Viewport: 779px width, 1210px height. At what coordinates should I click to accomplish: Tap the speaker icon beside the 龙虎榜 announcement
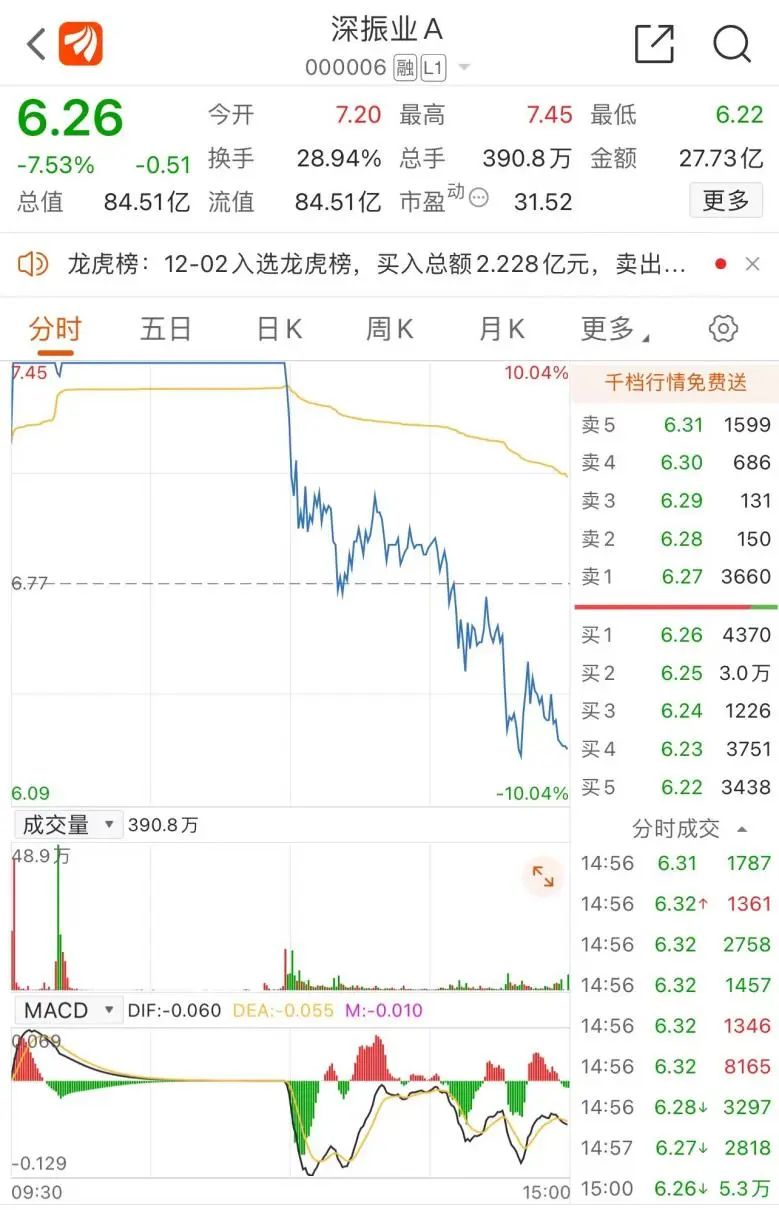click(34, 263)
